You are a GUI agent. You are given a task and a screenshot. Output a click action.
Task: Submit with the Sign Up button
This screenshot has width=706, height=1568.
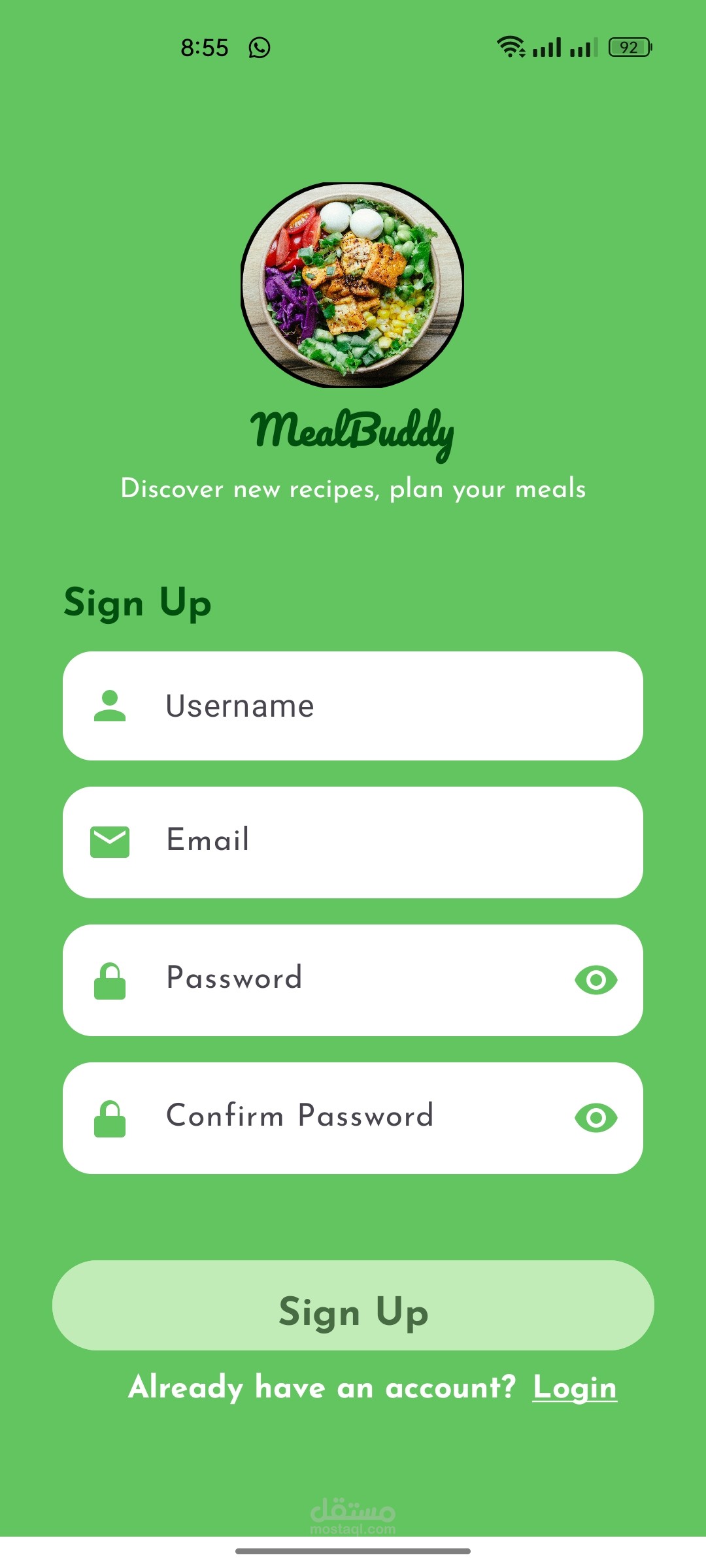coord(353,1305)
